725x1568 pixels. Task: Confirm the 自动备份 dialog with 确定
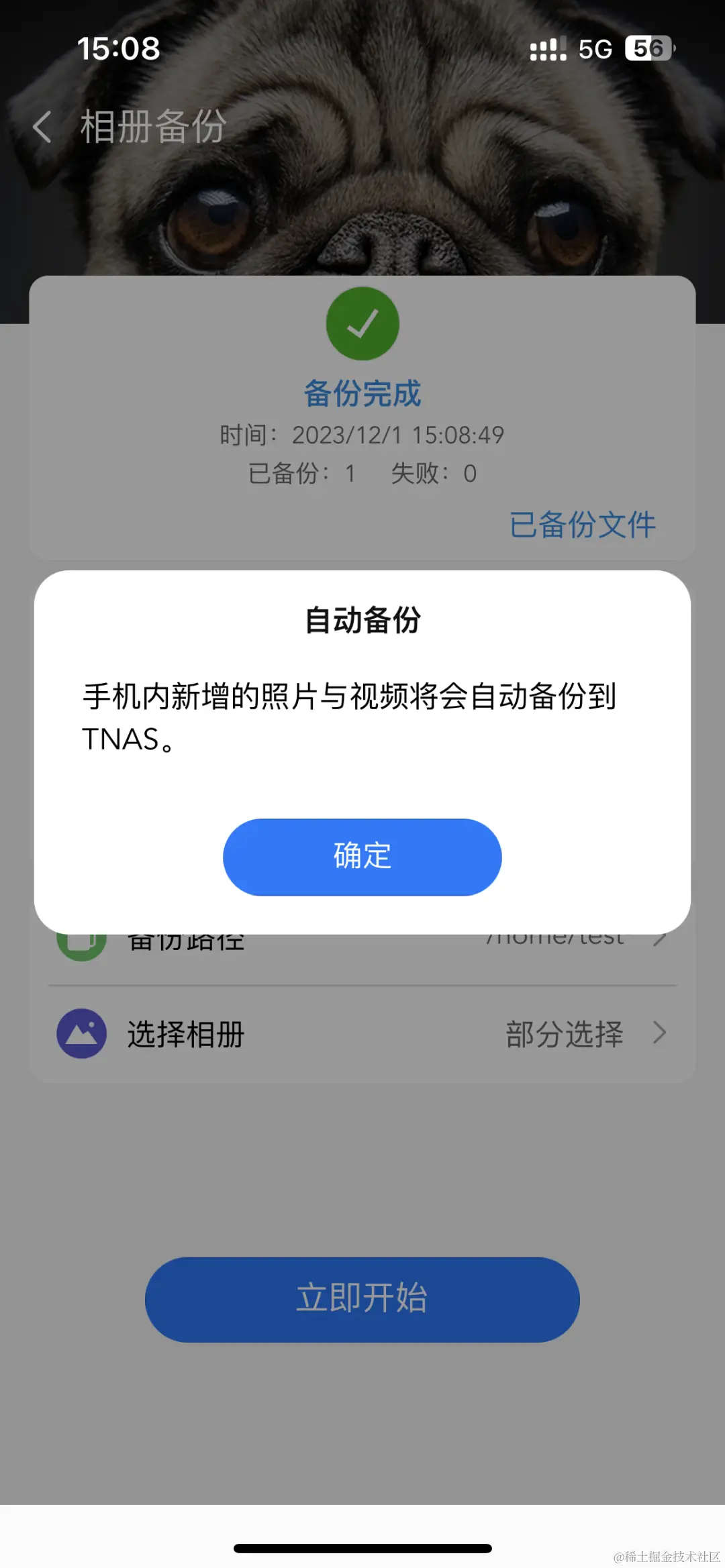tap(362, 856)
